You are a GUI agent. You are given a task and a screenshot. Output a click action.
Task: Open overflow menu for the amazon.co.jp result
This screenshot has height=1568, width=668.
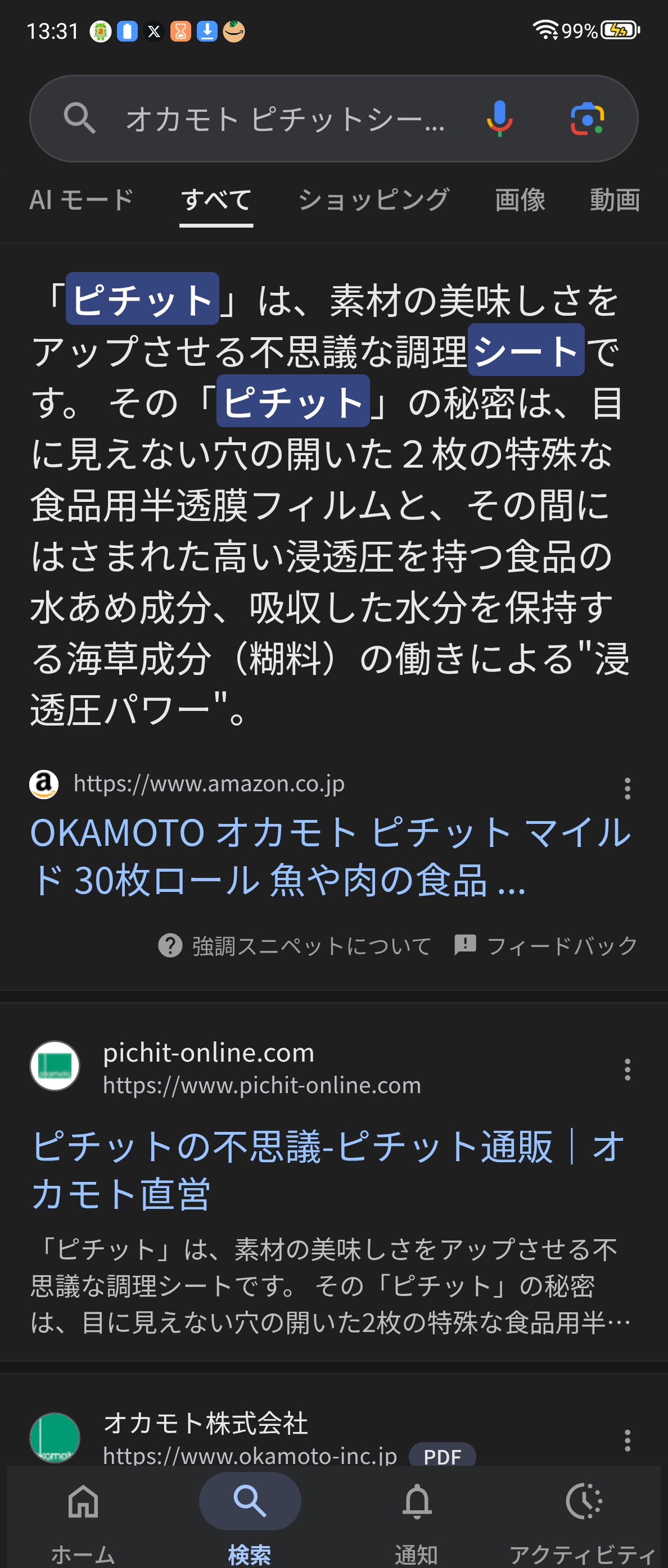pyautogui.click(x=626, y=788)
